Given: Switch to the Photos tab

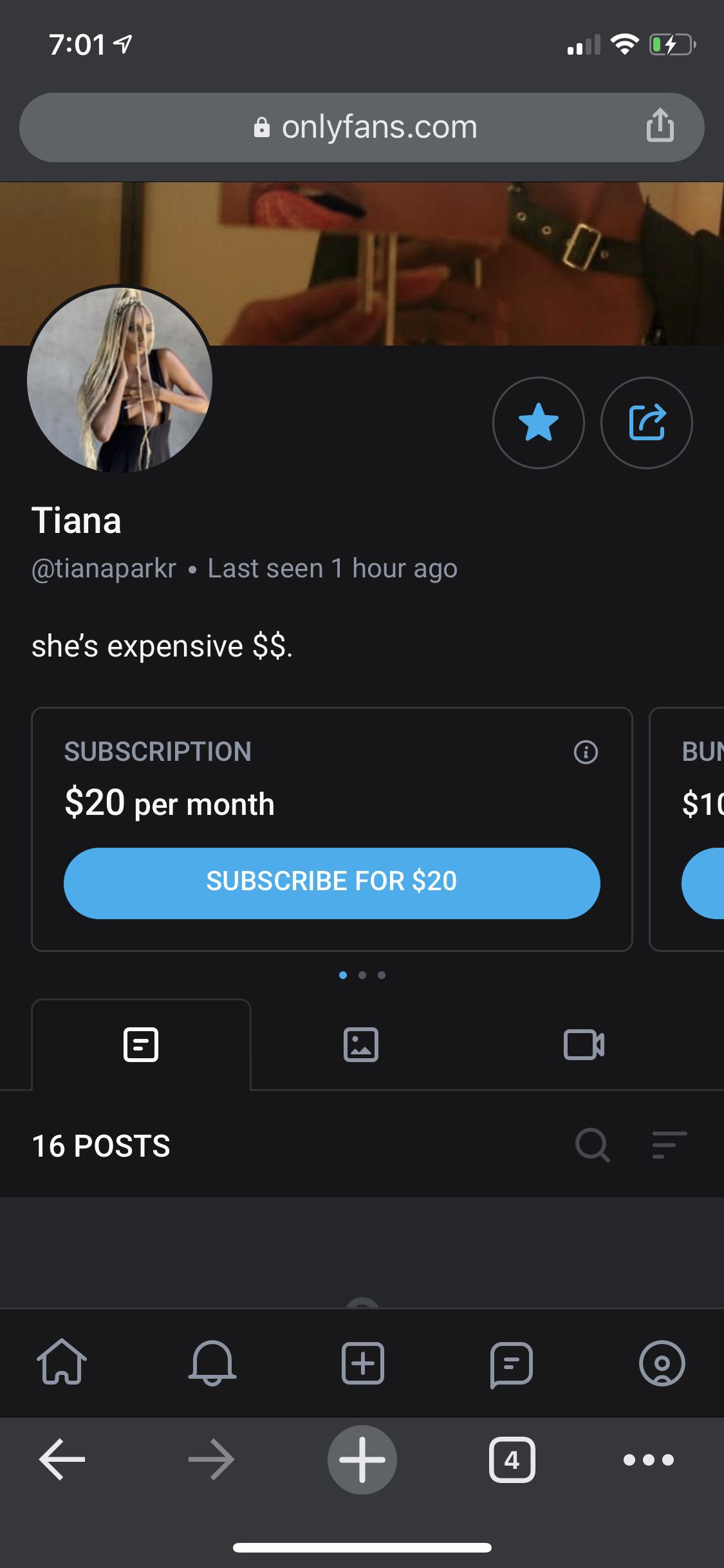Looking at the screenshot, I should coord(362,1045).
